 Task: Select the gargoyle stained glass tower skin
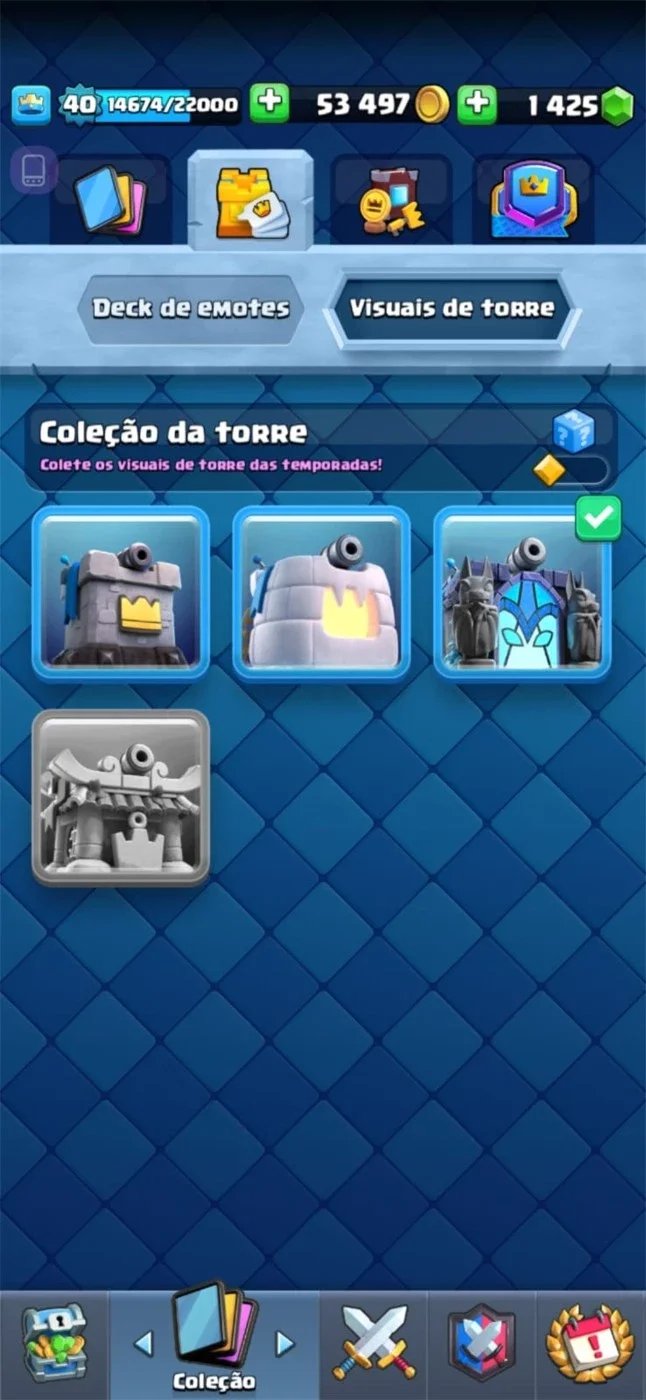point(521,593)
